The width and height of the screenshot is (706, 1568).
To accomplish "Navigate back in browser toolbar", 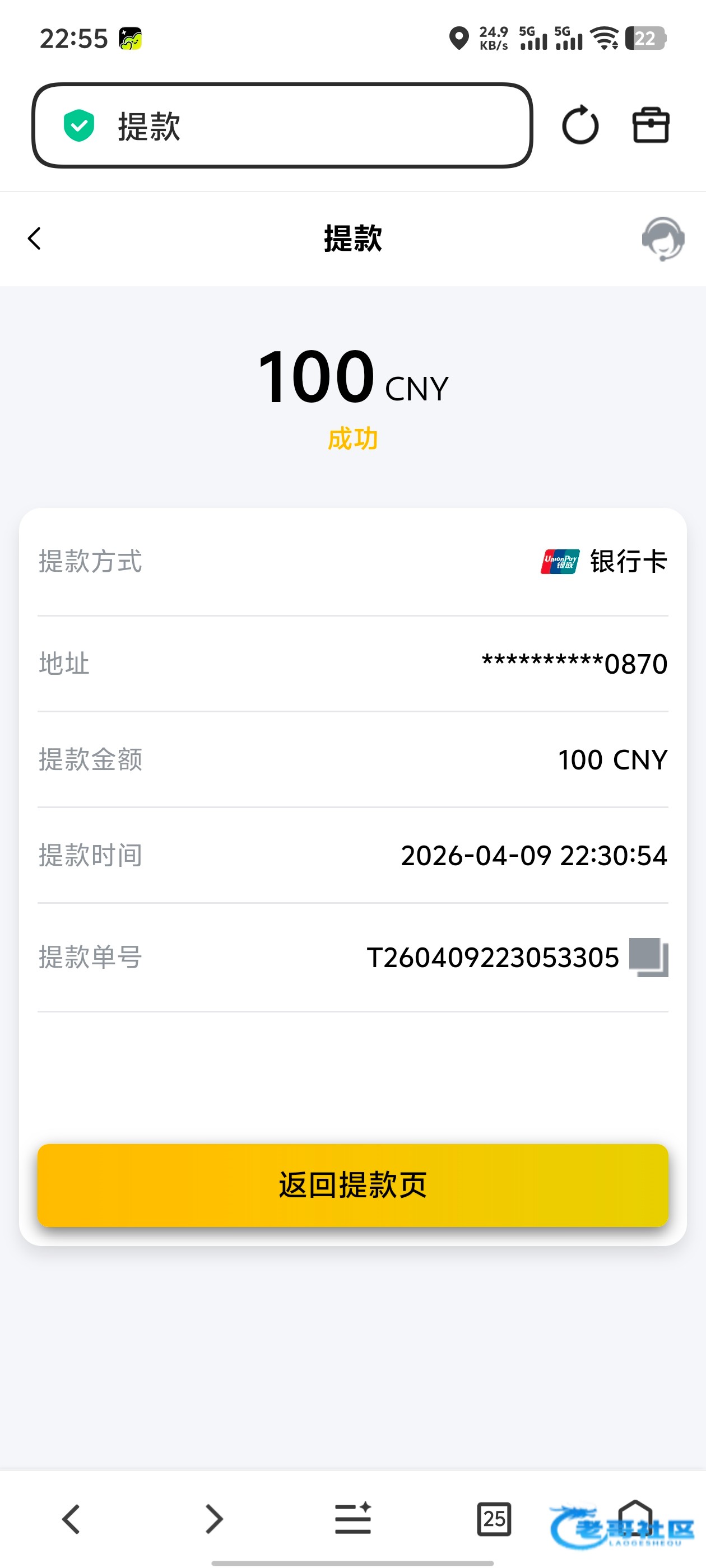I will (x=71, y=1519).
